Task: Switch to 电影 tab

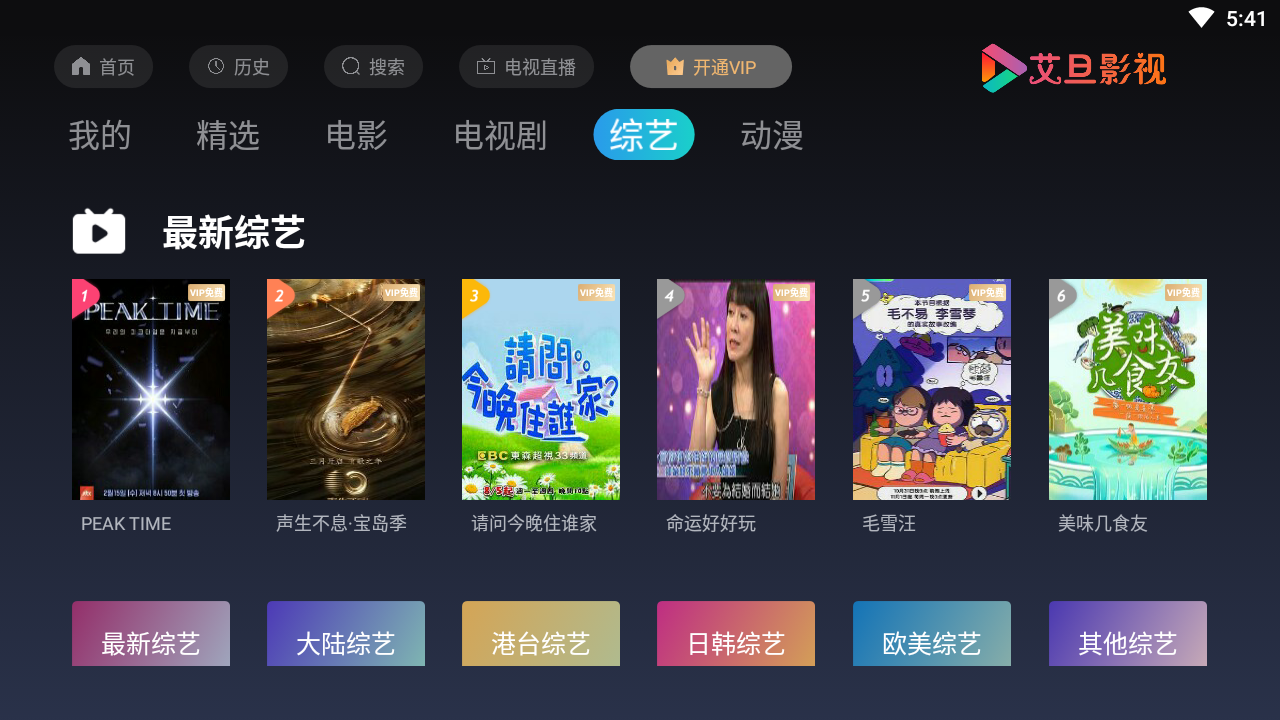Action: [356, 135]
